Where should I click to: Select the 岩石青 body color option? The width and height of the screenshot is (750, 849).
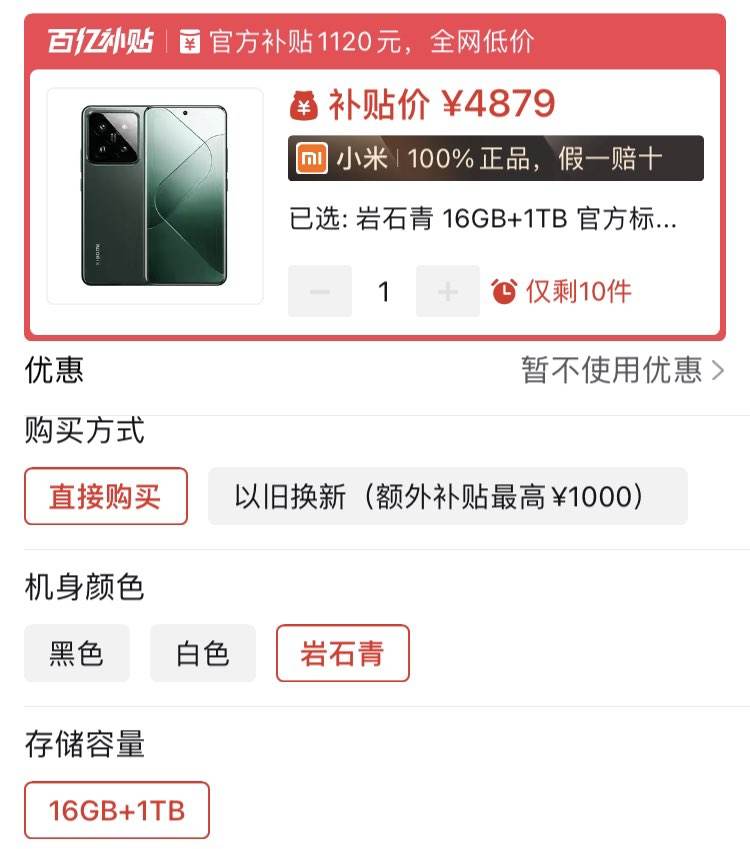(343, 653)
